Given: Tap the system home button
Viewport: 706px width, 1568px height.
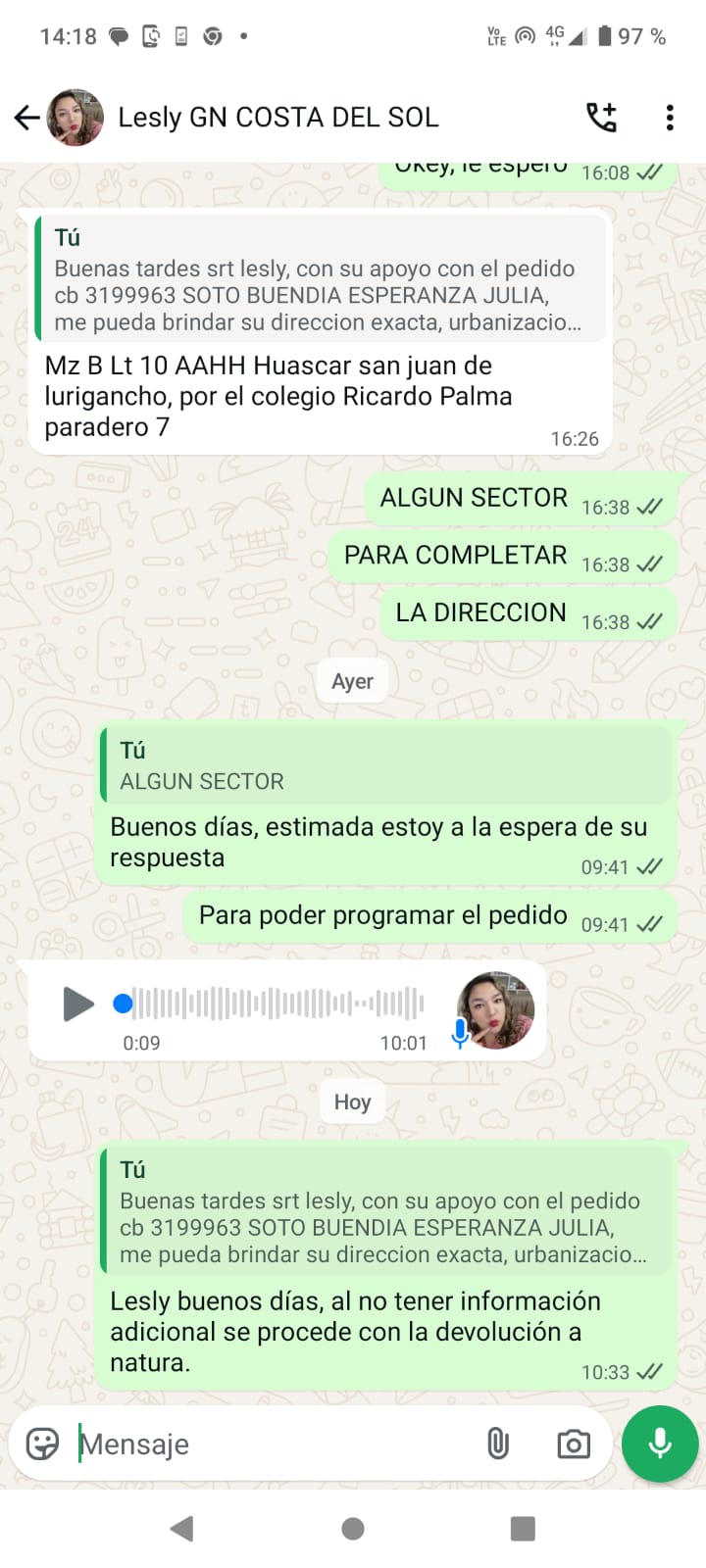Looking at the screenshot, I should pyautogui.click(x=353, y=1529).
